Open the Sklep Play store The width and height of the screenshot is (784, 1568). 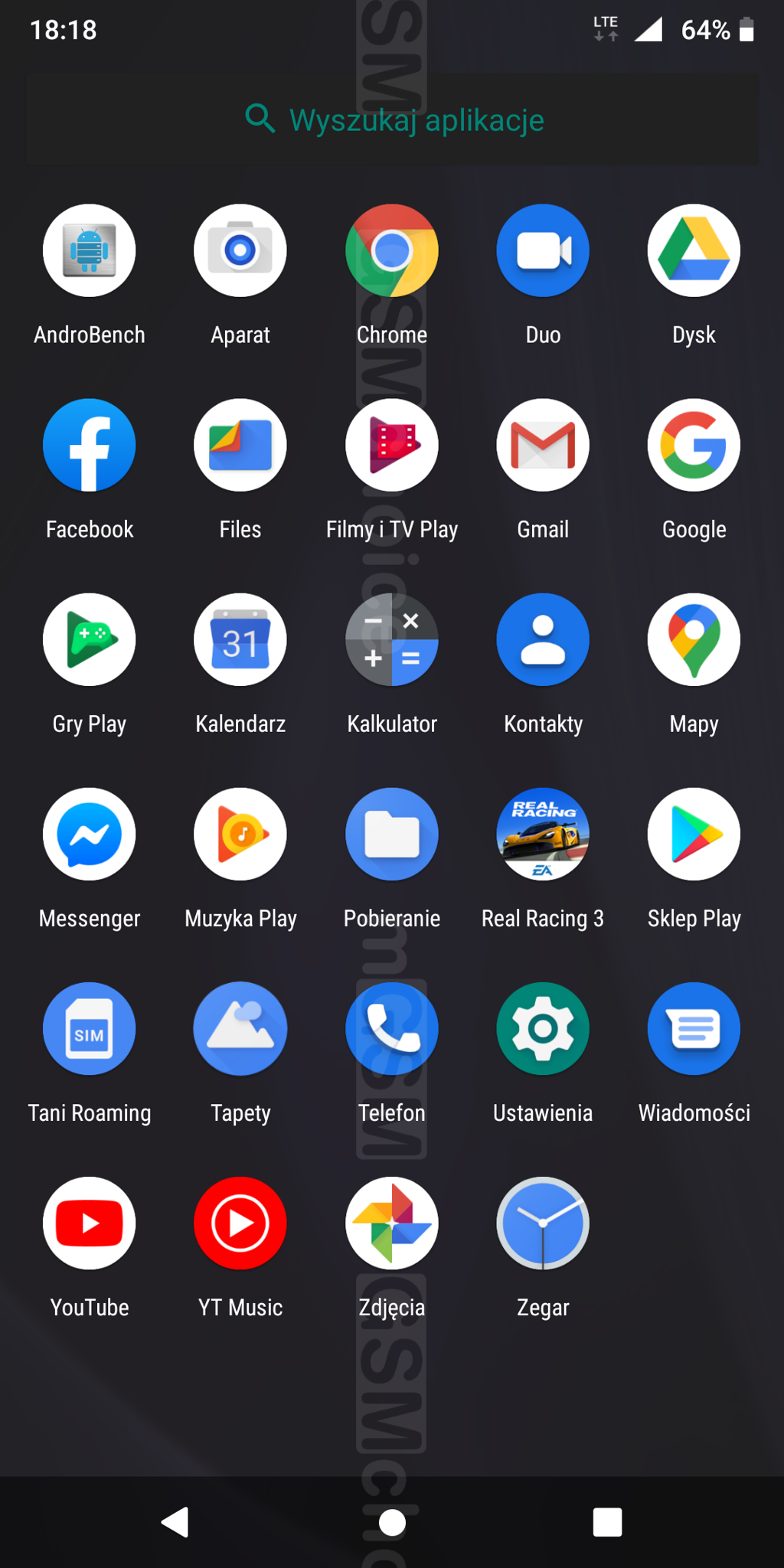coord(694,834)
